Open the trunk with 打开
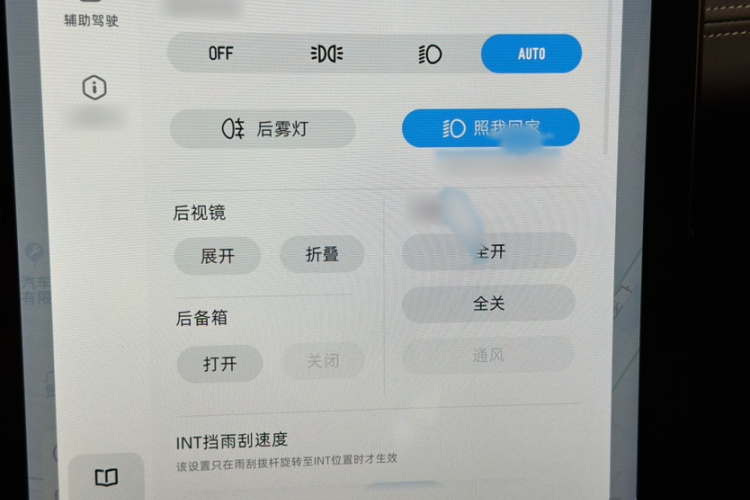The width and height of the screenshot is (750, 500). pos(220,364)
